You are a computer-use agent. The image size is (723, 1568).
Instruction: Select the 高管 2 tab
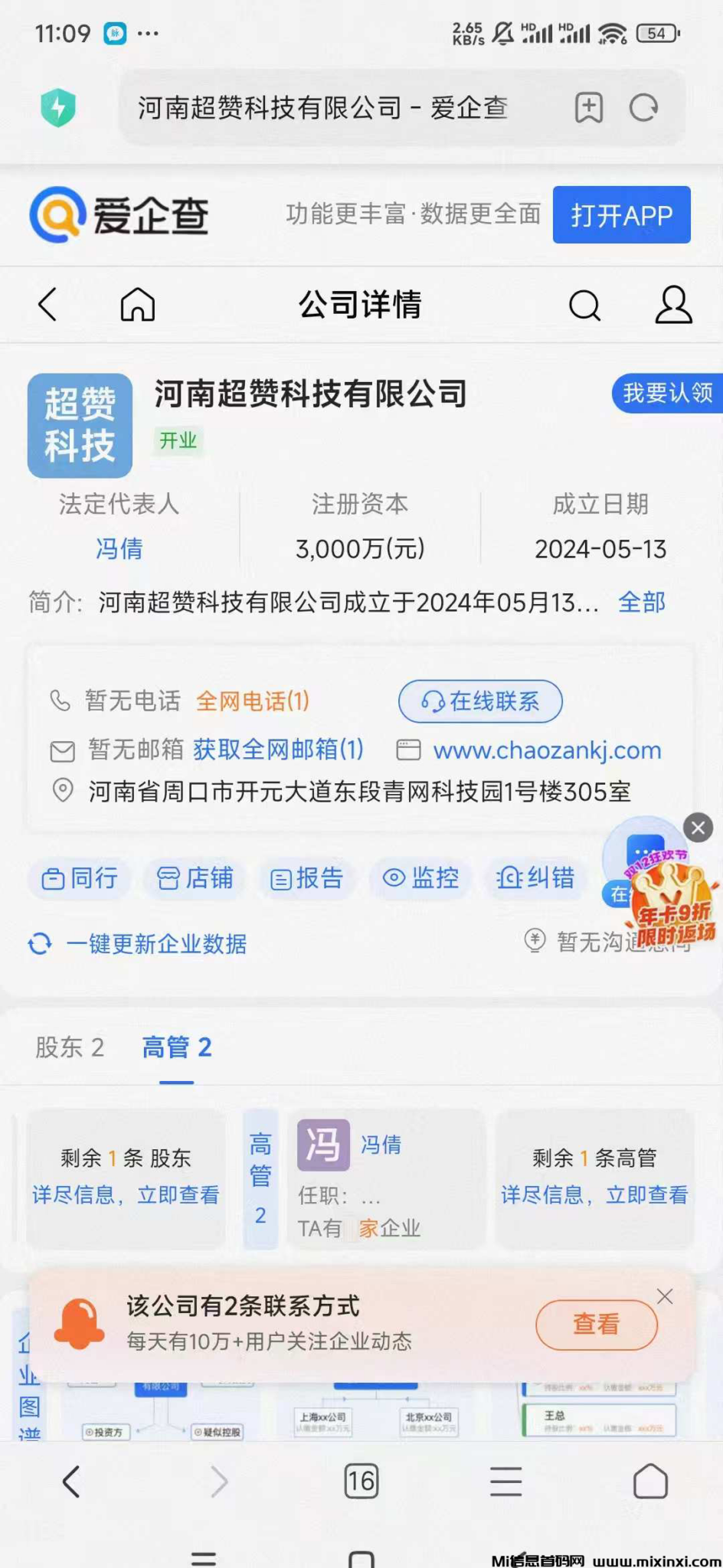(x=176, y=1047)
